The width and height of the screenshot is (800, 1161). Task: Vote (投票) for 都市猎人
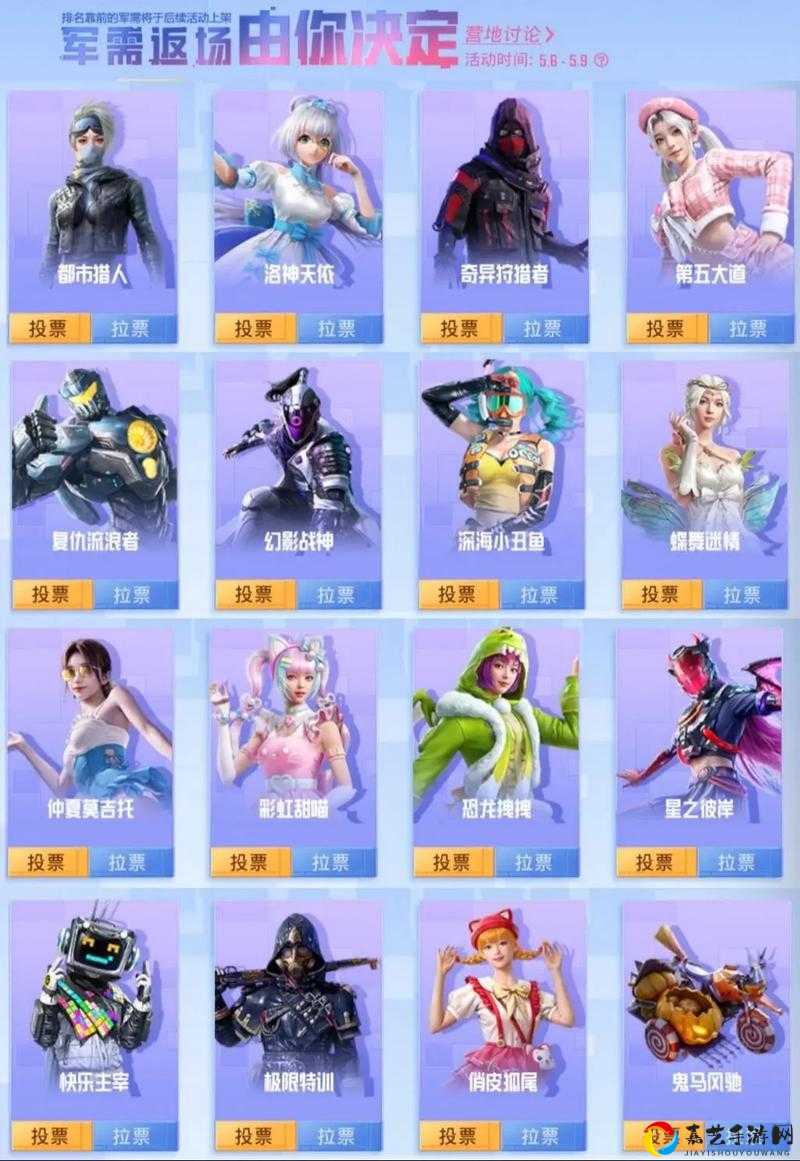[50, 328]
